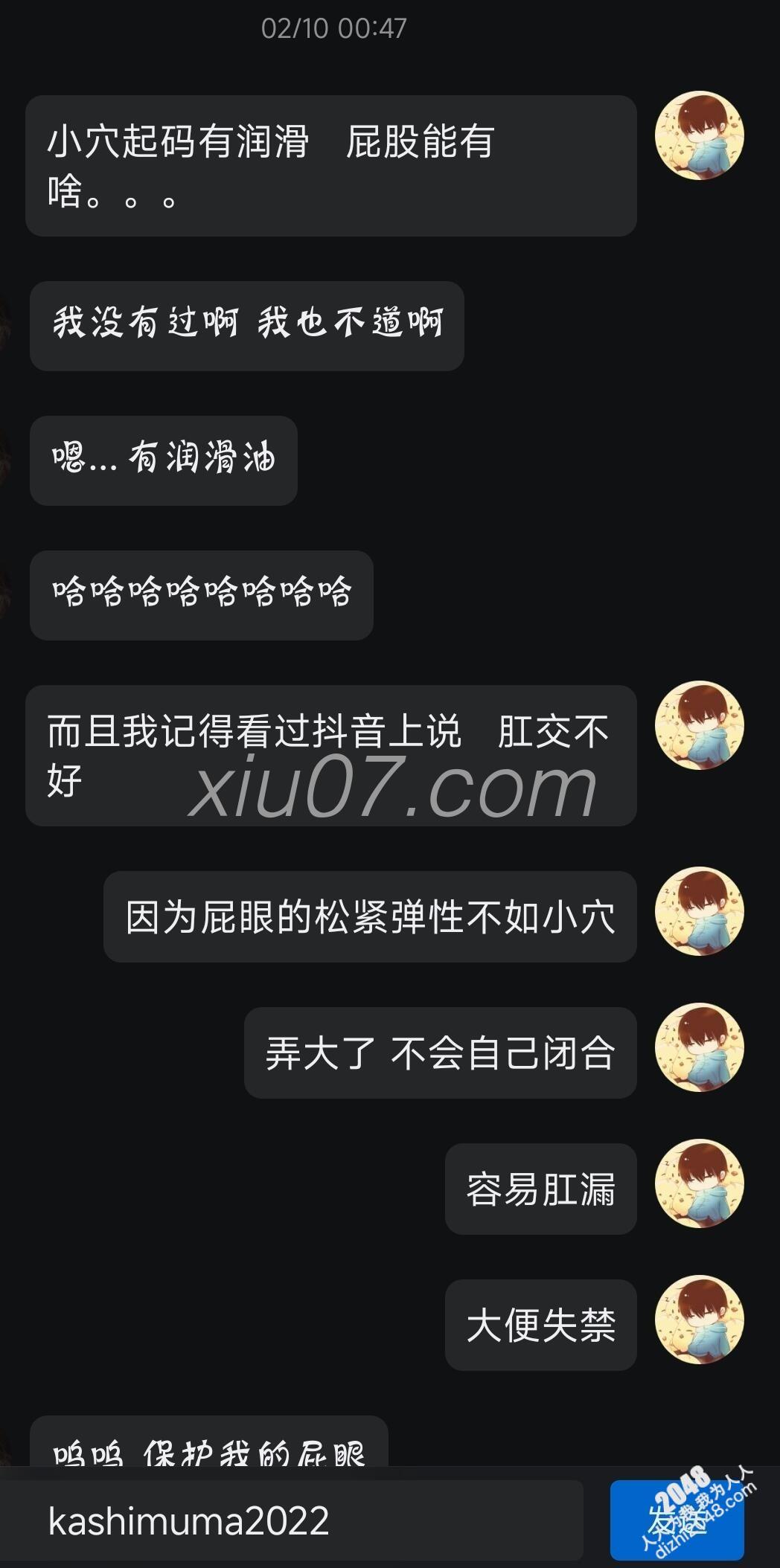Tap the message field containing kashimuma2022
Viewport: 780px width, 1568px height.
pyautogui.click(x=298, y=1521)
